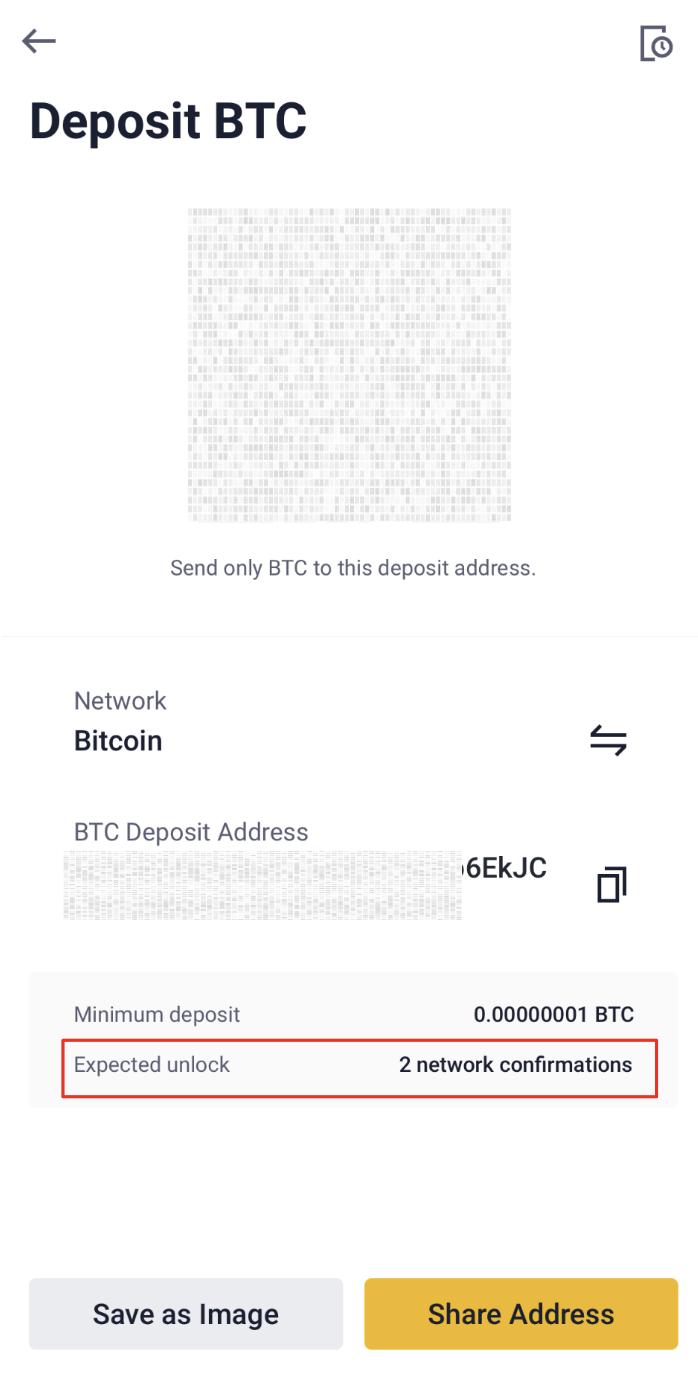Open the deposit history icon
Image resolution: width=698 pixels, height=1380 pixels.
click(656, 44)
